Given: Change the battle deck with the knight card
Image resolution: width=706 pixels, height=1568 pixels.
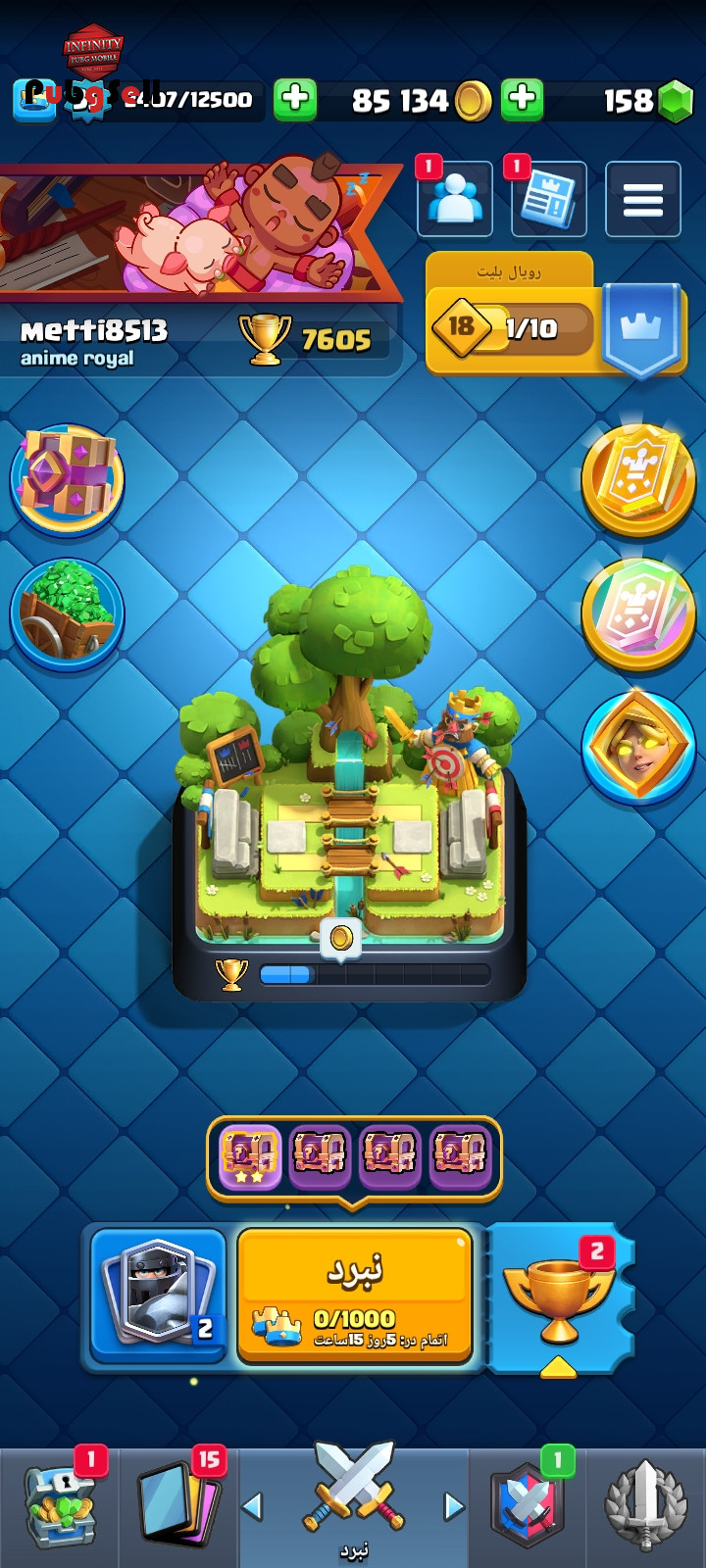Looking at the screenshot, I should pyautogui.click(x=158, y=1294).
